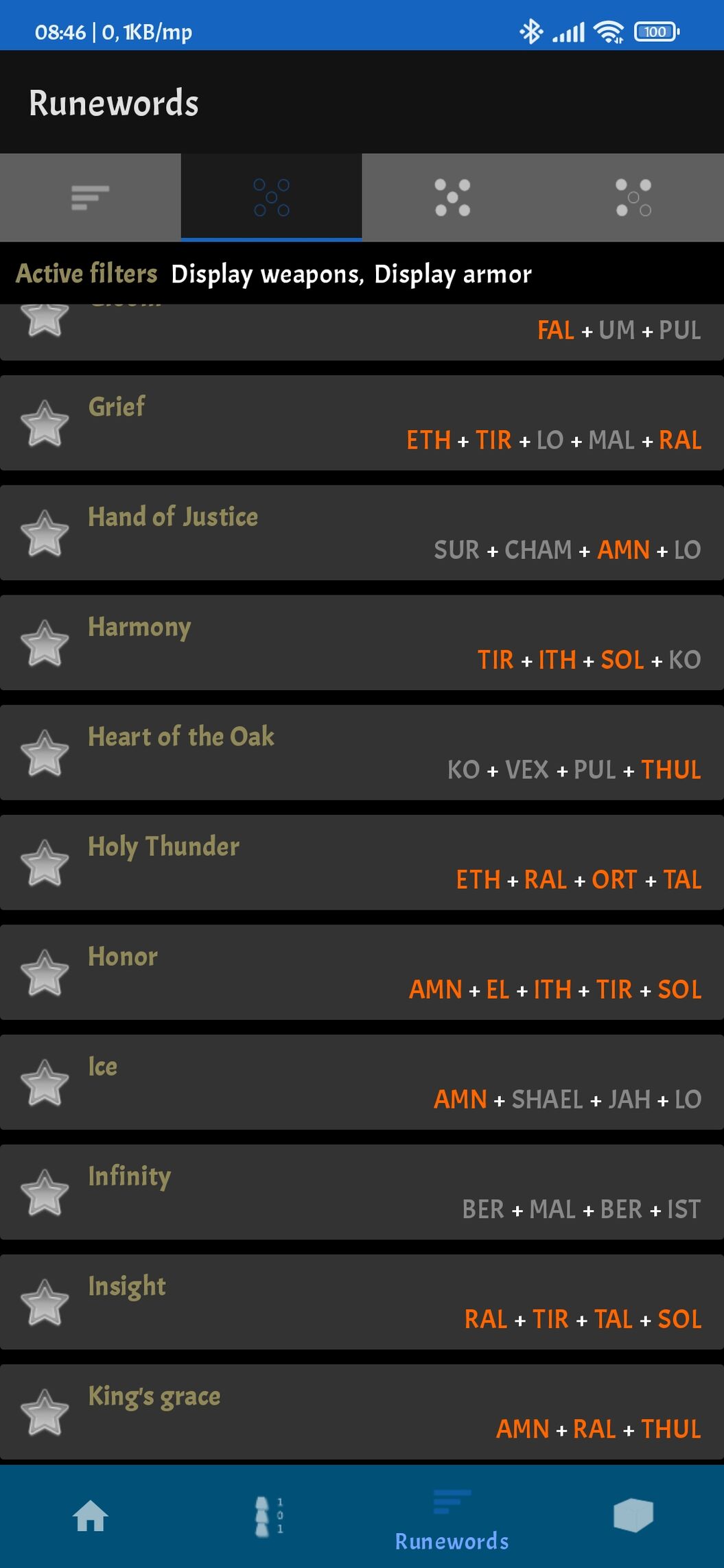Favorite the Hand of Justice runeword
This screenshot has width=724, height=1568.
(45, 533)
